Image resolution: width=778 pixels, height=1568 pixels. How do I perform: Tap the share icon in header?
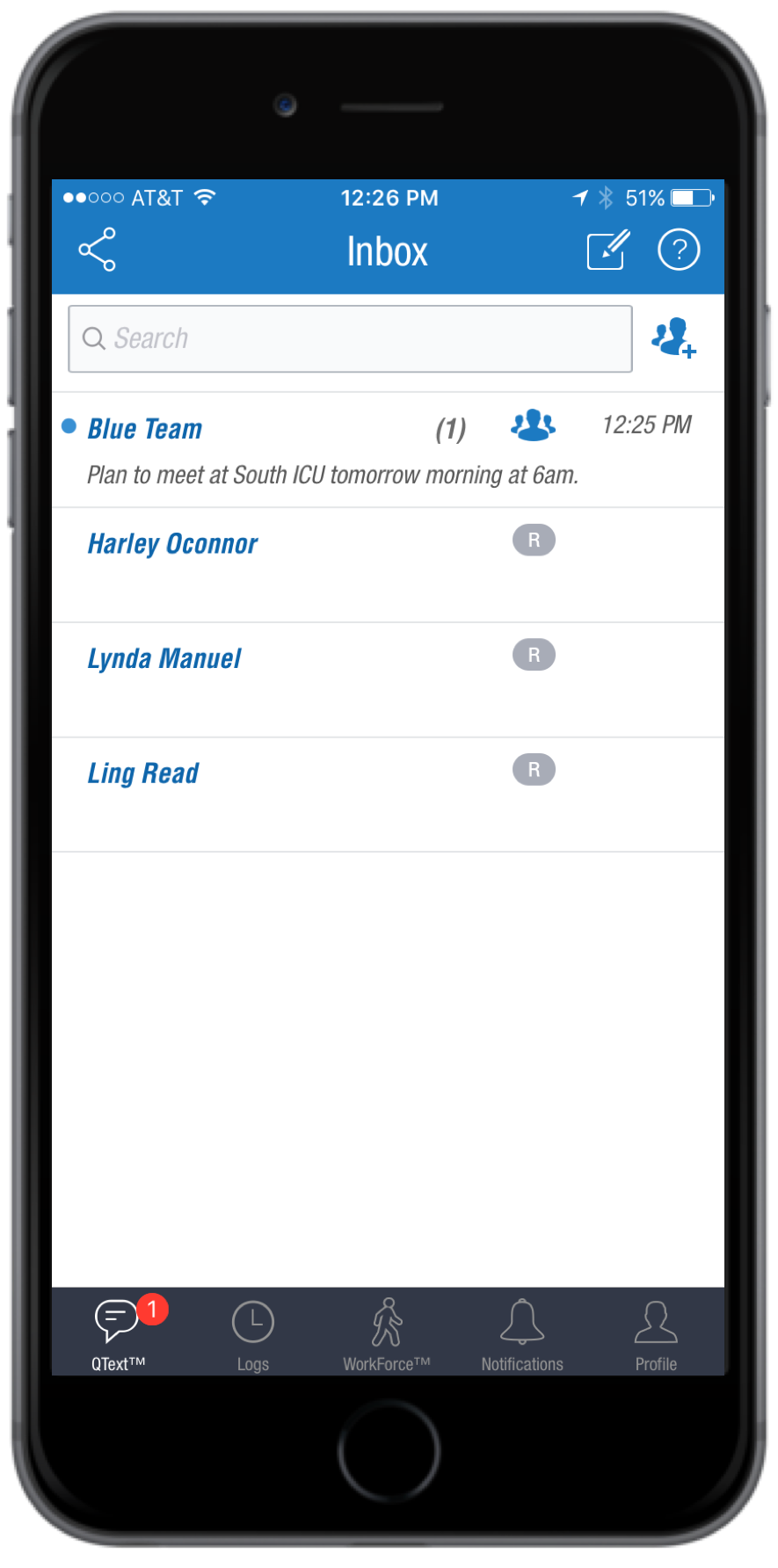pos(97,250)
